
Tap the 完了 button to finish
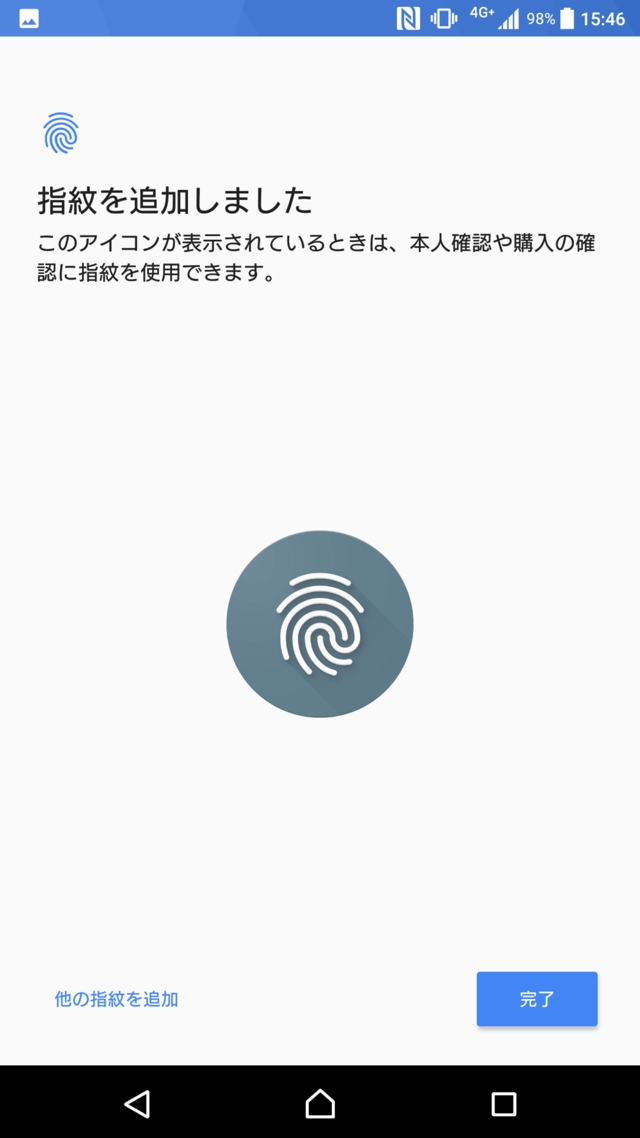[x=537, y=999]
